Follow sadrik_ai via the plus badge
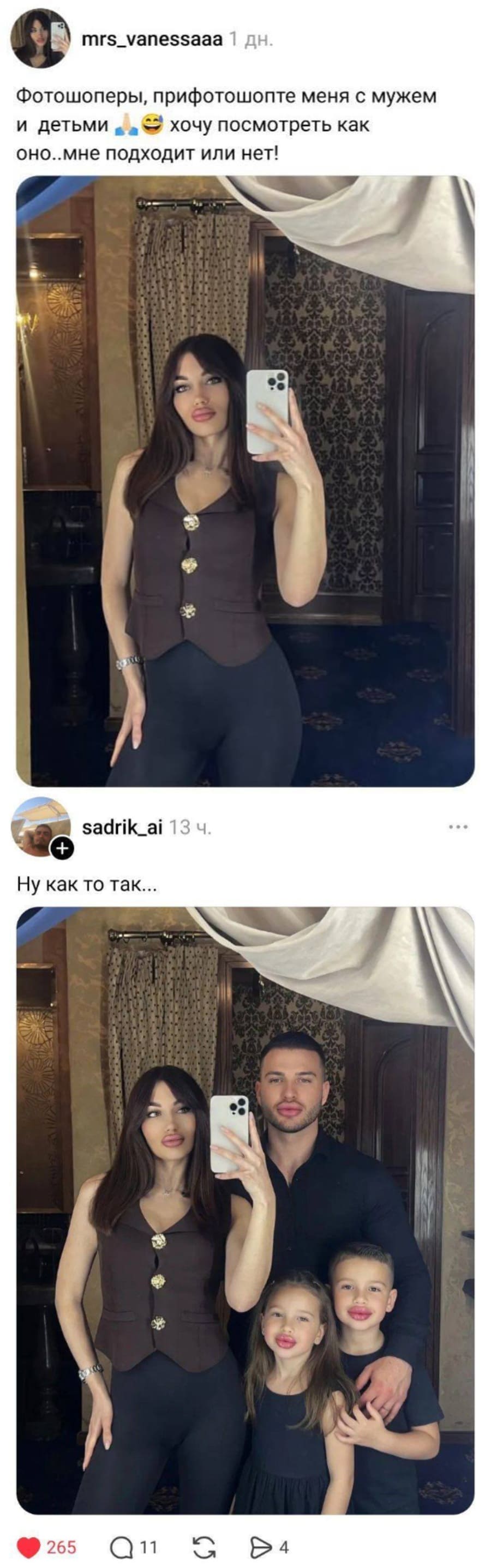This screenshot has height=1568, width=491. point(61,848)
